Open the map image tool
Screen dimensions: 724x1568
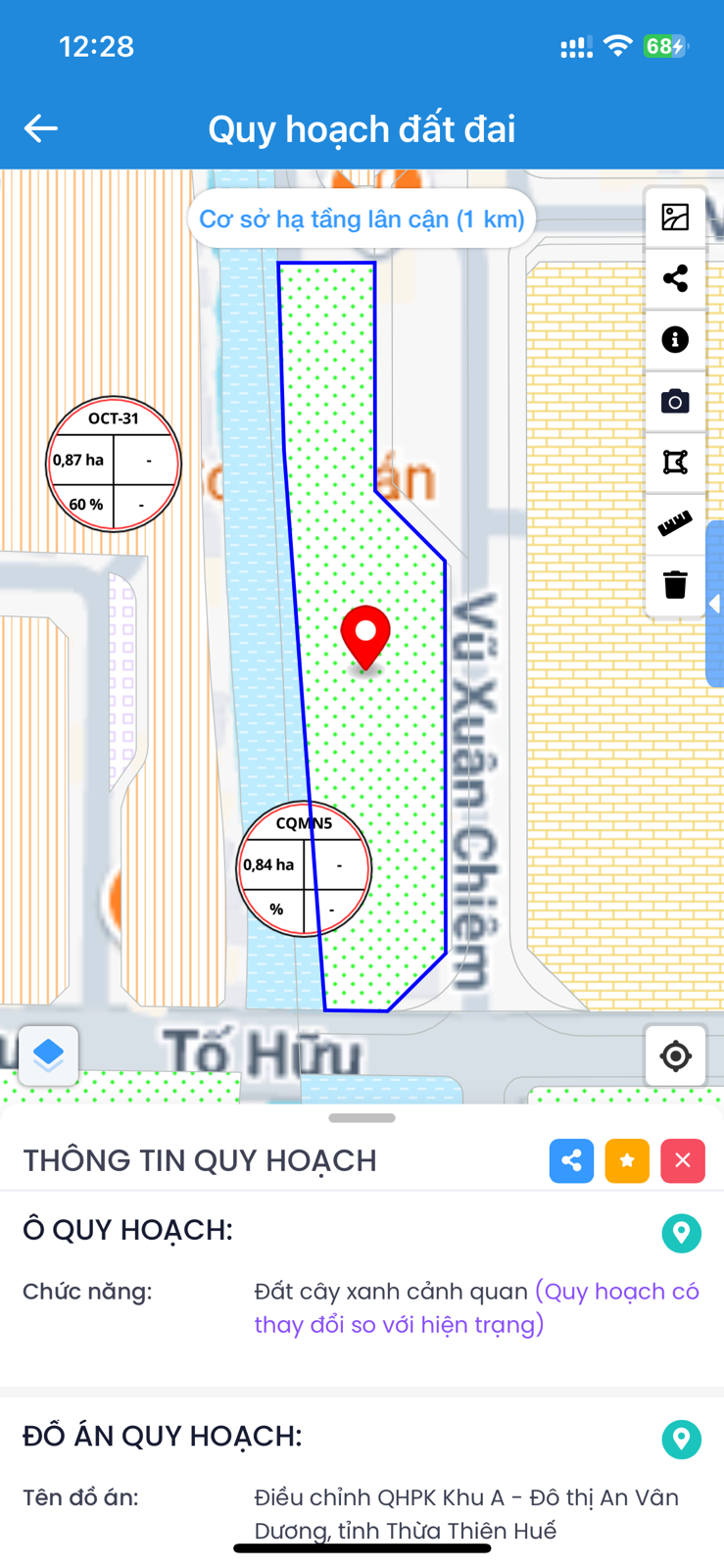(x=675, y=217)
